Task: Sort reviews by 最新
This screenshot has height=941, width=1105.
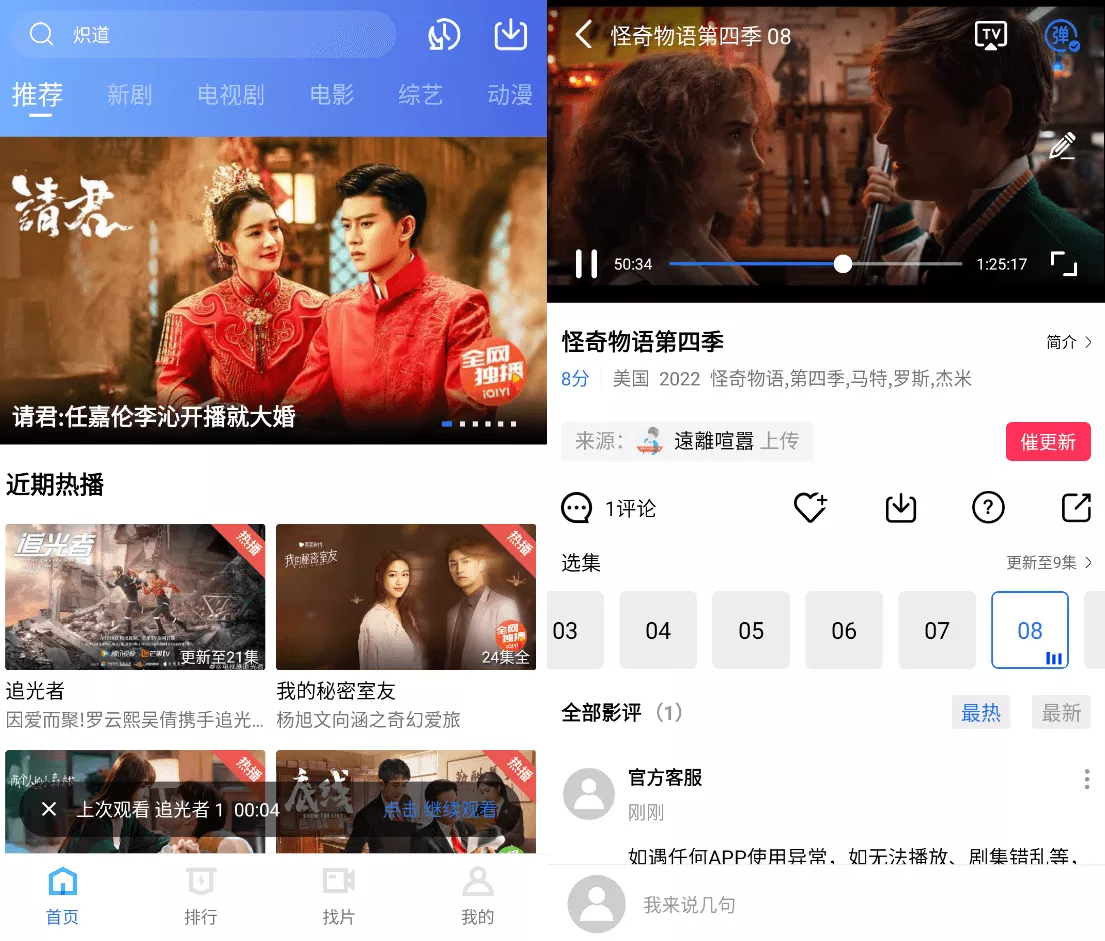Action: (x=1061, y=713)
